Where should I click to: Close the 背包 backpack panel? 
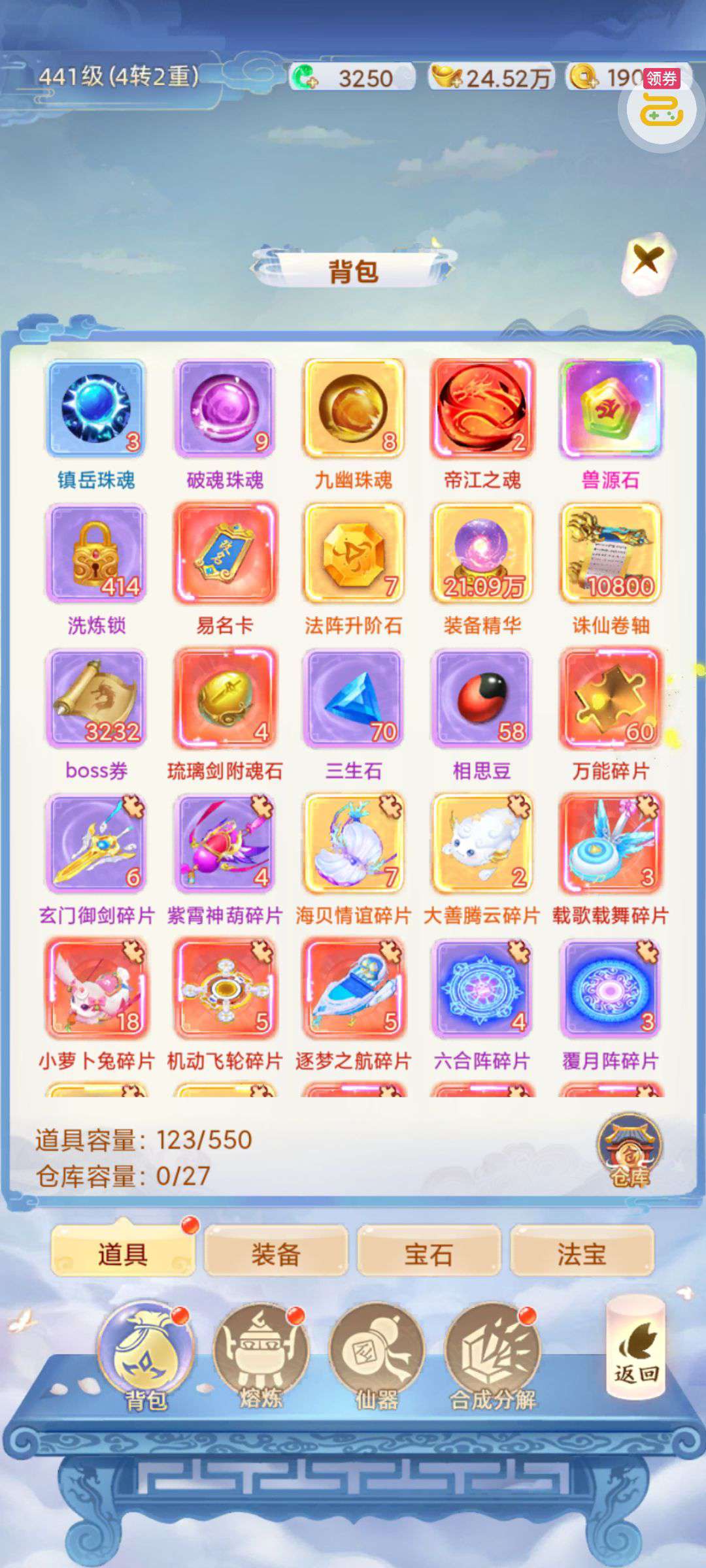tap(647, 263)
